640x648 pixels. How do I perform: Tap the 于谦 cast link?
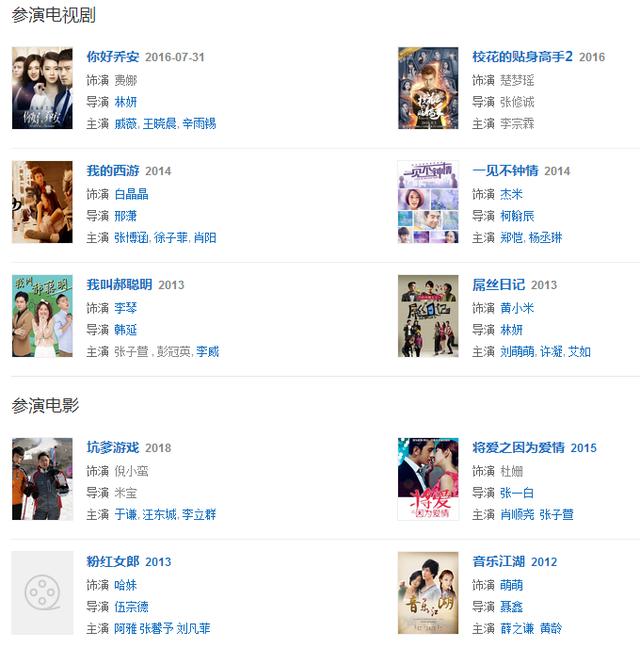pos(125,515)
